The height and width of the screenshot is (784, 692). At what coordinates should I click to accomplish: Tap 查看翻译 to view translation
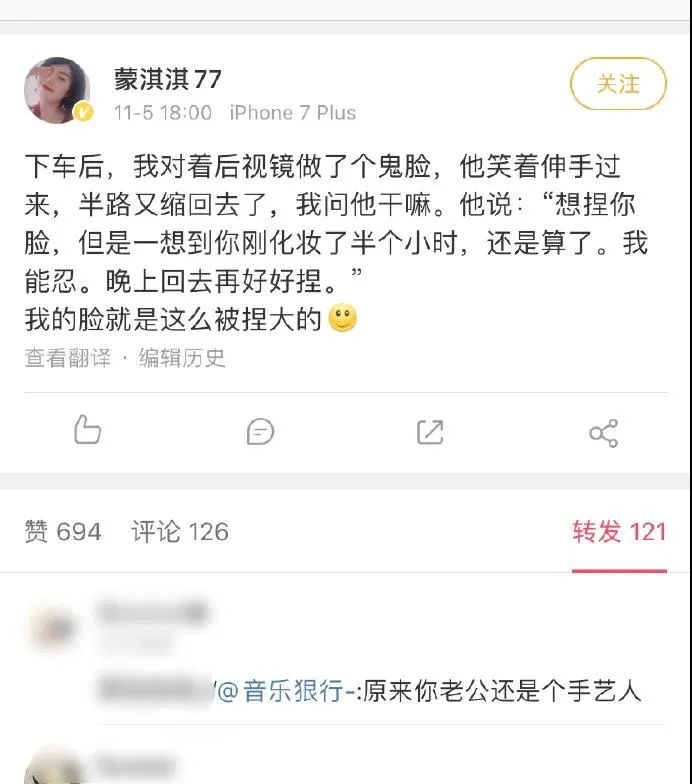68,358
